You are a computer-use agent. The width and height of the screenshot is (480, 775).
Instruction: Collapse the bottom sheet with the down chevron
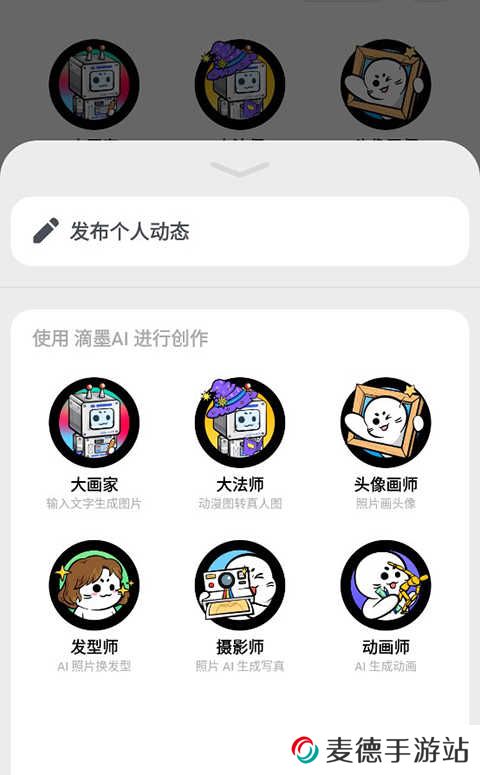pos(240,169)
